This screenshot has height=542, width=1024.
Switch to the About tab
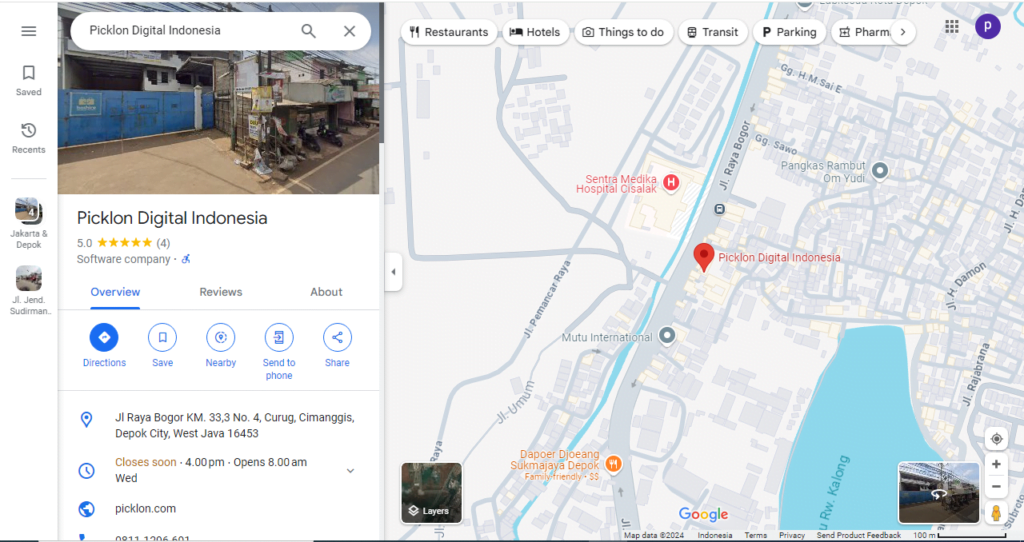[326, 292]
